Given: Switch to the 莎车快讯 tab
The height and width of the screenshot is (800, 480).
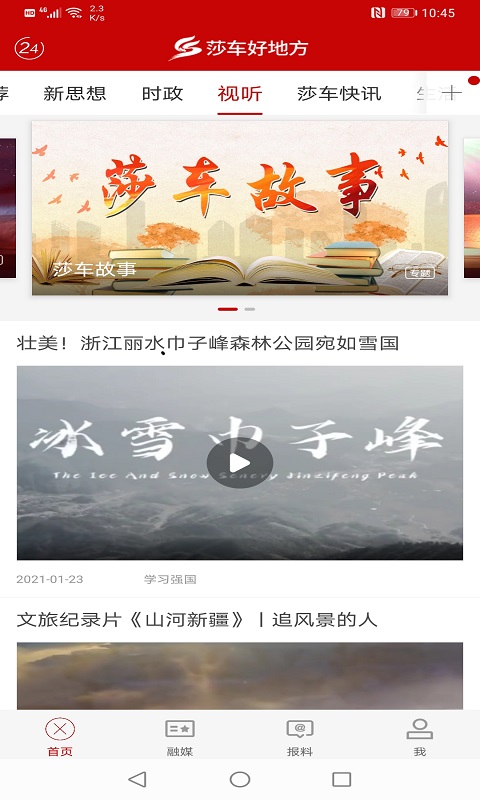Looking at the screenshot, I should [339, 93].
